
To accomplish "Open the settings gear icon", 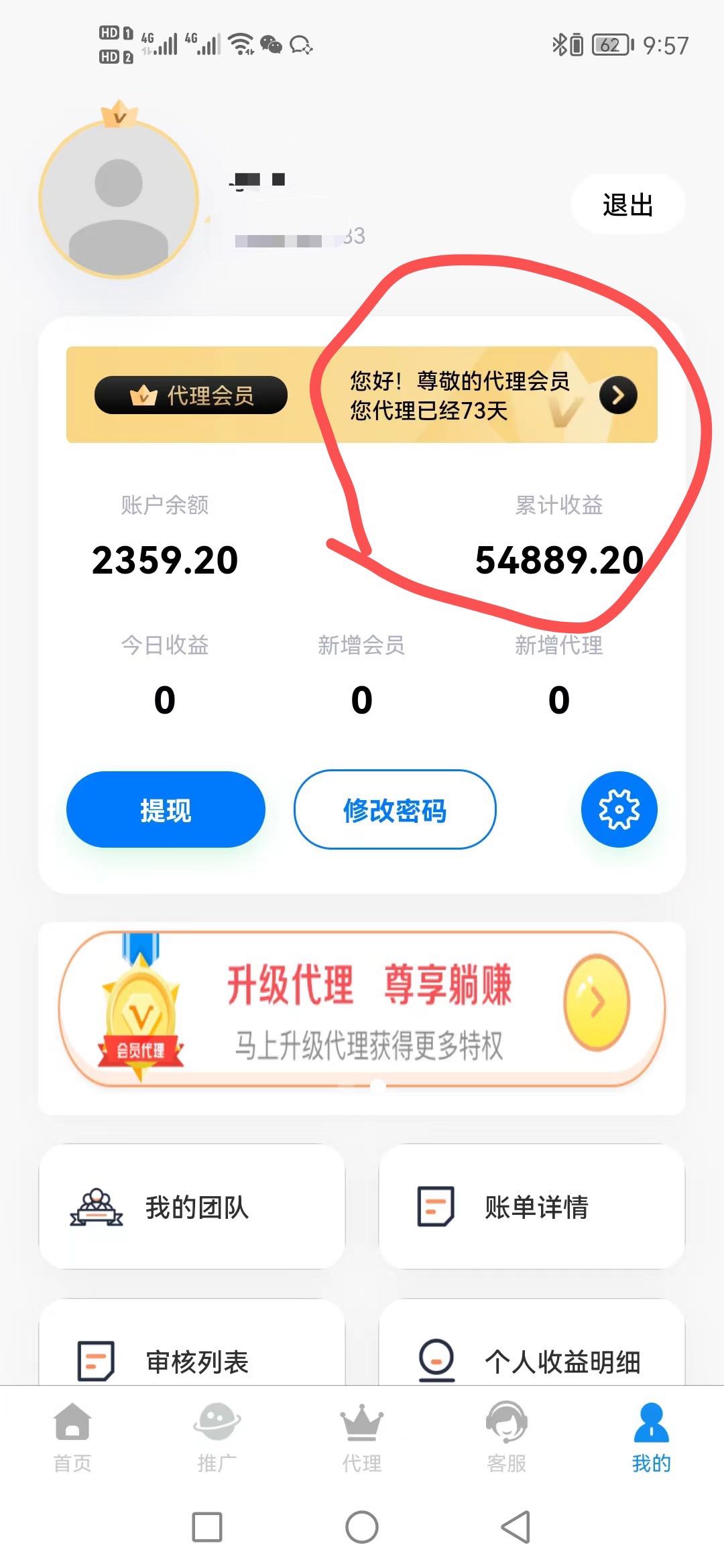I will pos(619,809).
